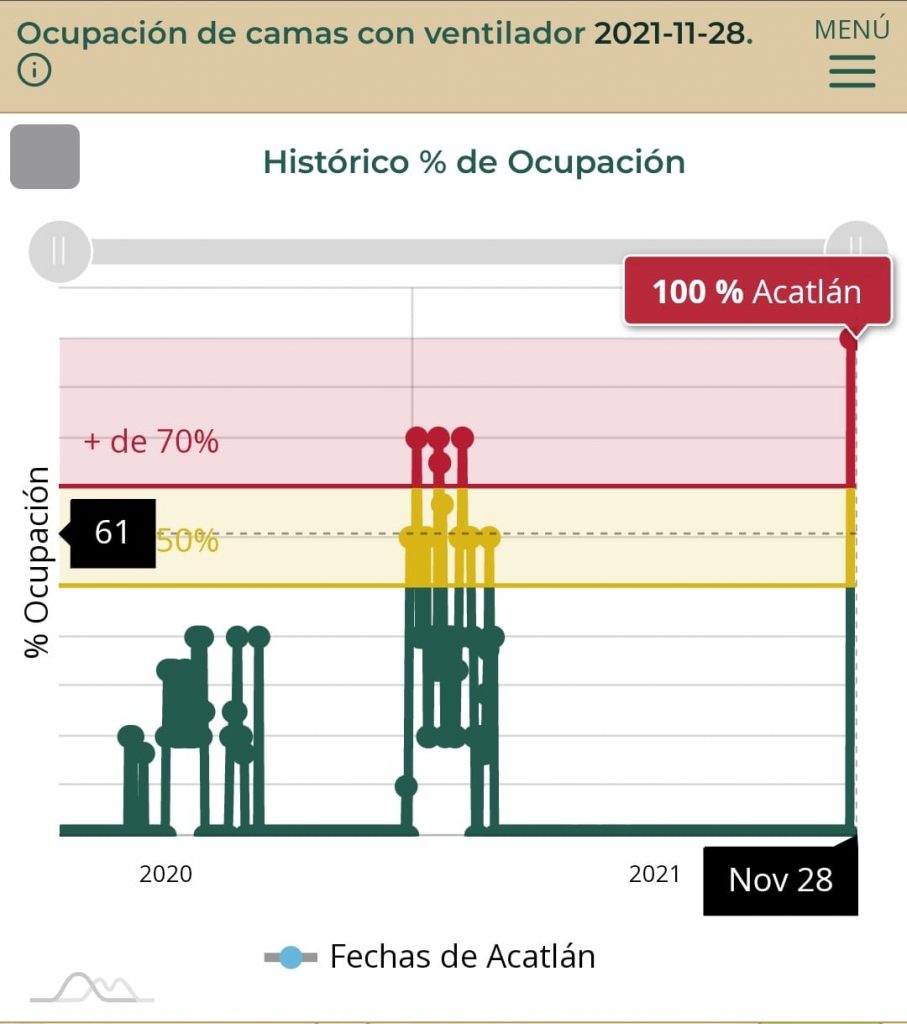
Task: Click the left handle of the date range slider
Action: tap(58, 253)
